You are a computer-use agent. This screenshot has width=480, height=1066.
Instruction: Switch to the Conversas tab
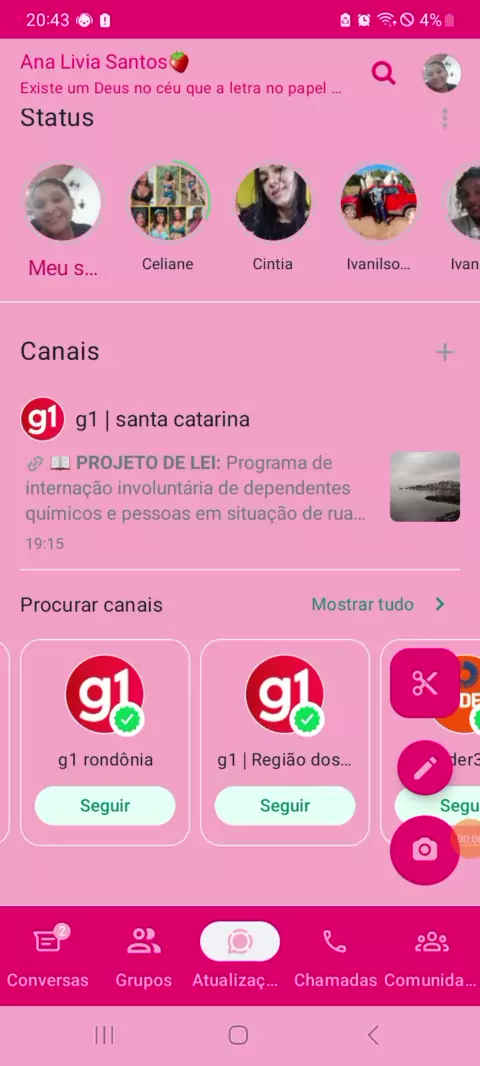pos(48,956)
